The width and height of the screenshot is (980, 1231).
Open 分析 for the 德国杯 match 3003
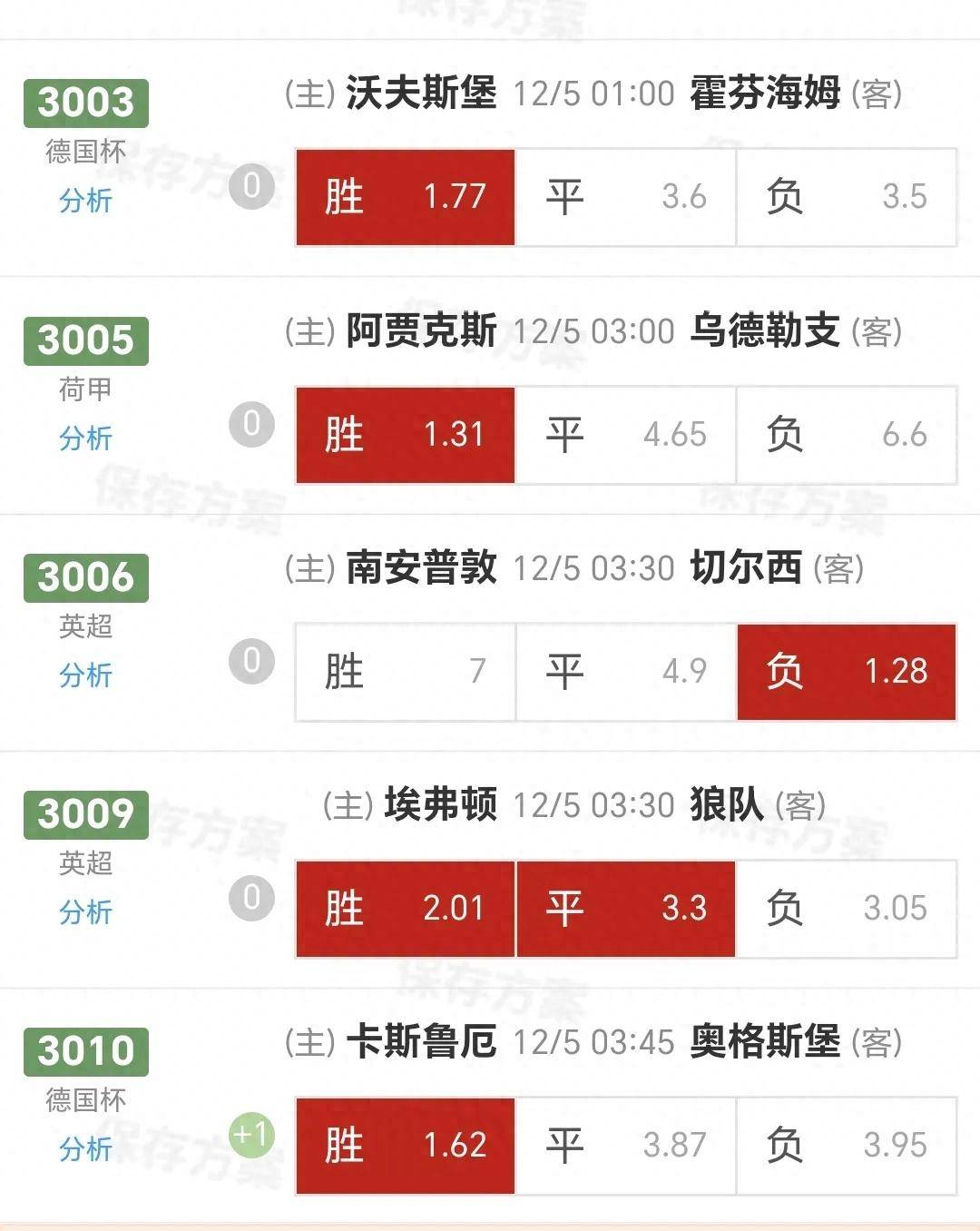click(x=86, y=202)
